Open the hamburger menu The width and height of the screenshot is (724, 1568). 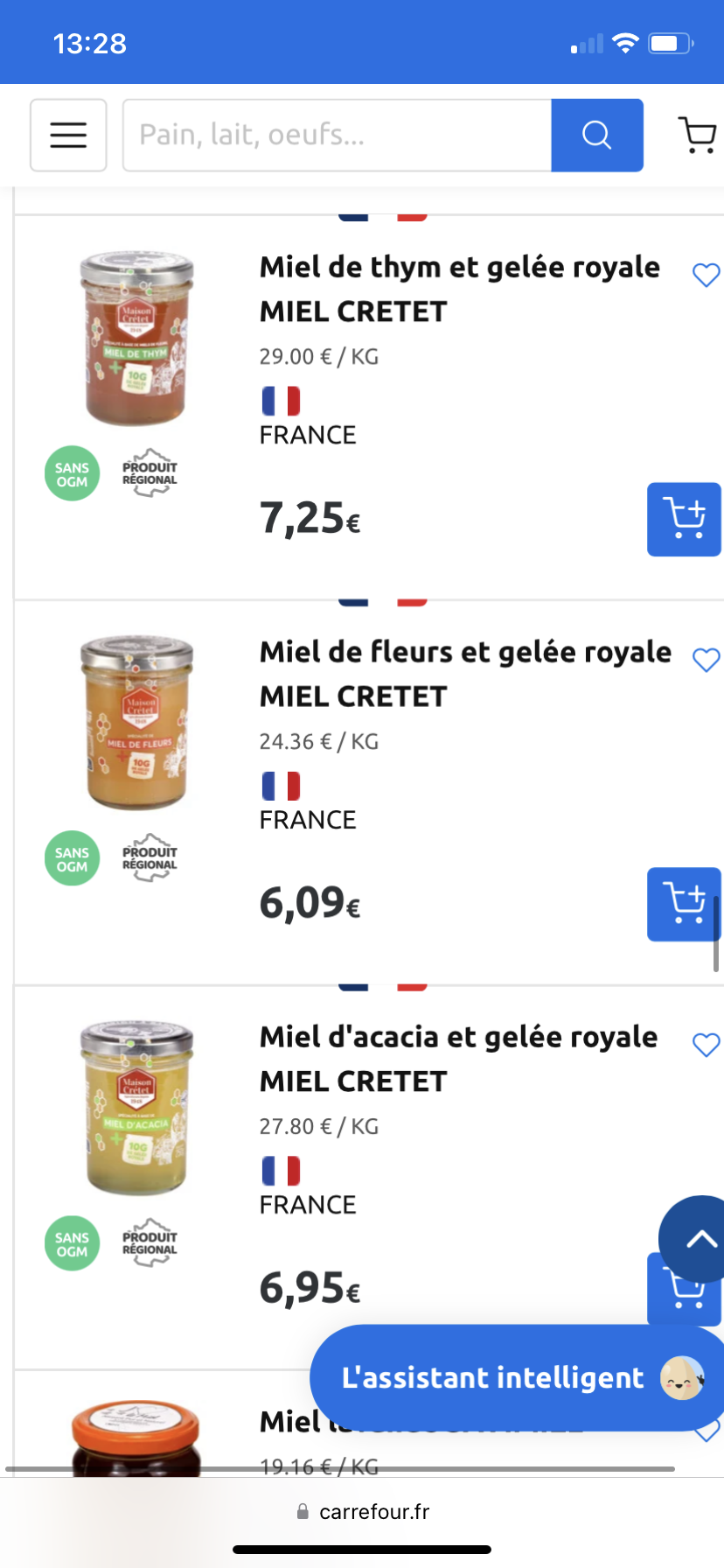click(x=68, y=135)
